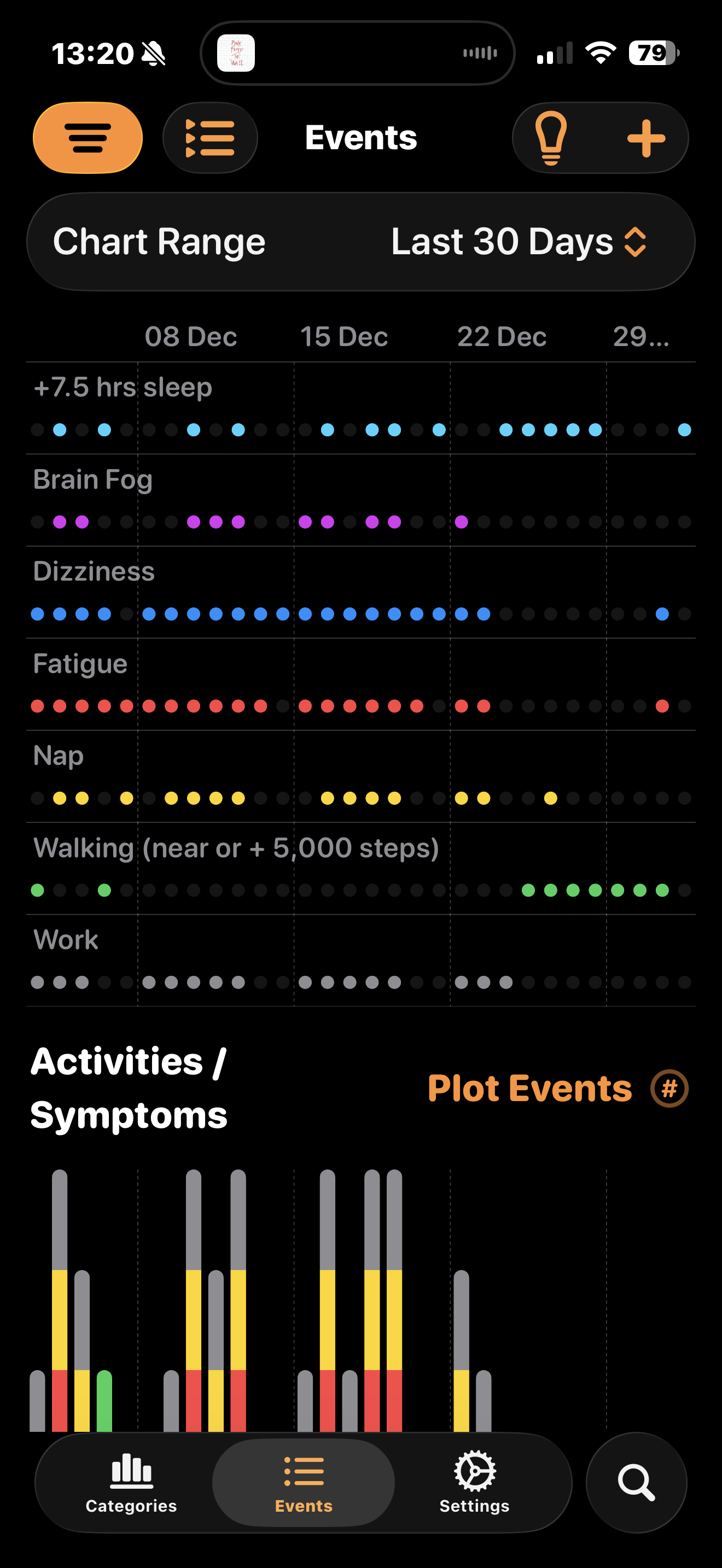Viewport: 722px width, 1568px height.
Task: Go to the Settings tab
Action: coord(474,1482)
